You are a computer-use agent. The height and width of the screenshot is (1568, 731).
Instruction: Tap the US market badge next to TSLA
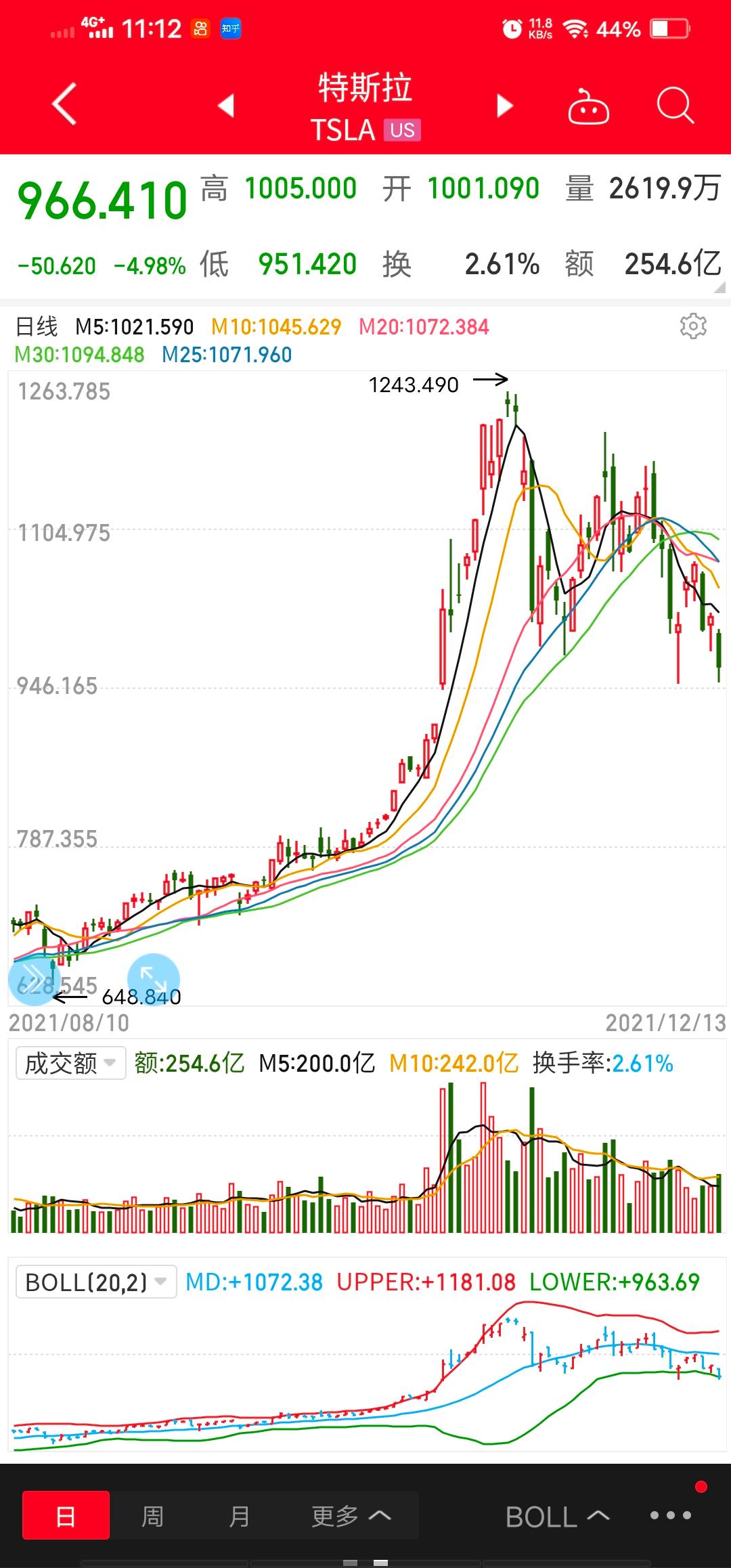[404, 131]
